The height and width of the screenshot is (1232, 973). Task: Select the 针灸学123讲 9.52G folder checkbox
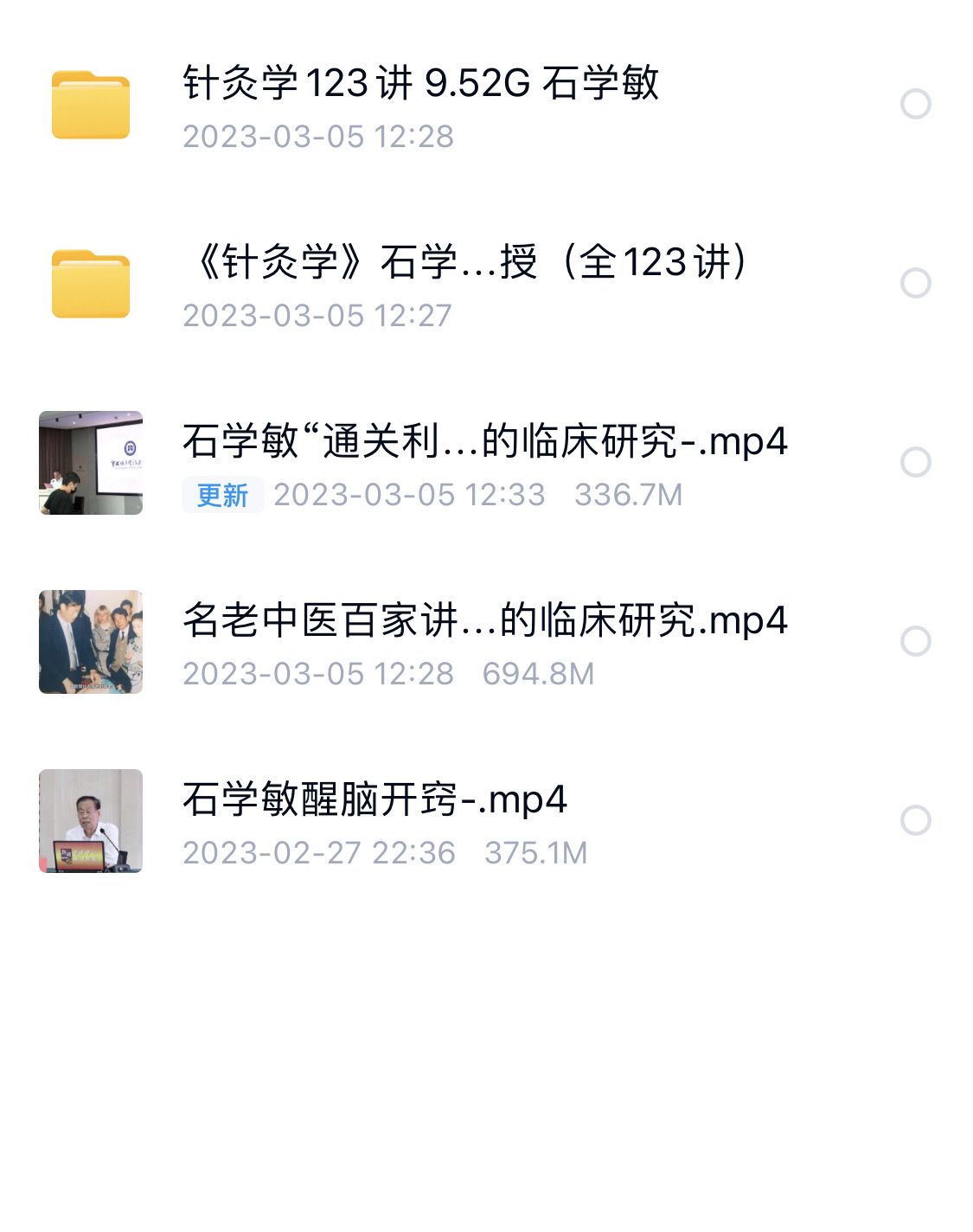point(915,104)
